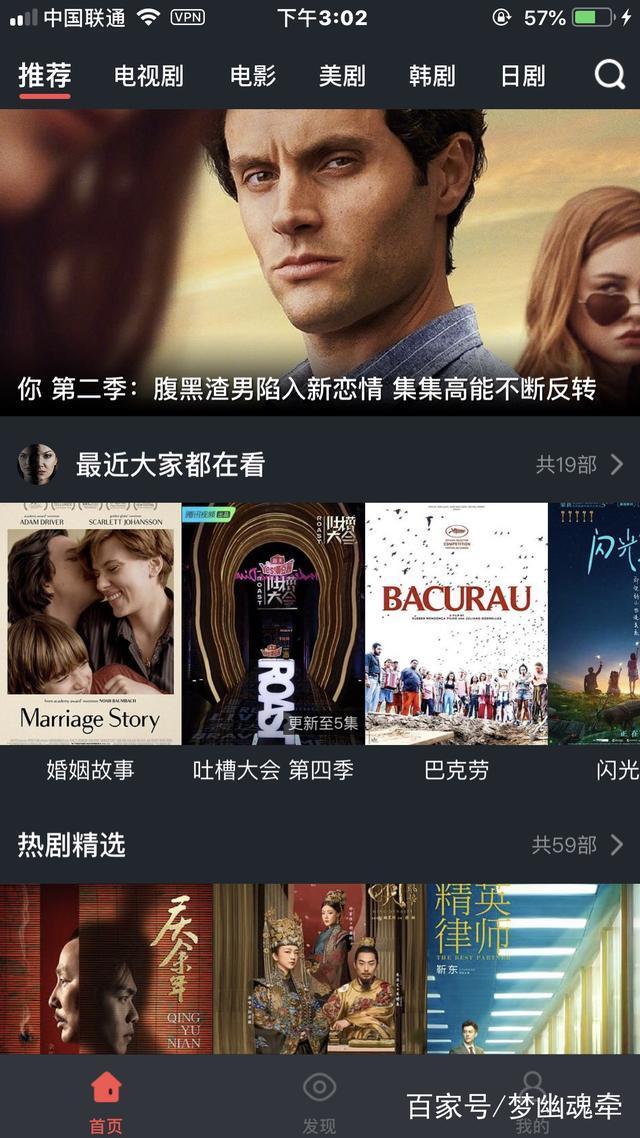Open the 我的 profile tab

pos(532,1100)
